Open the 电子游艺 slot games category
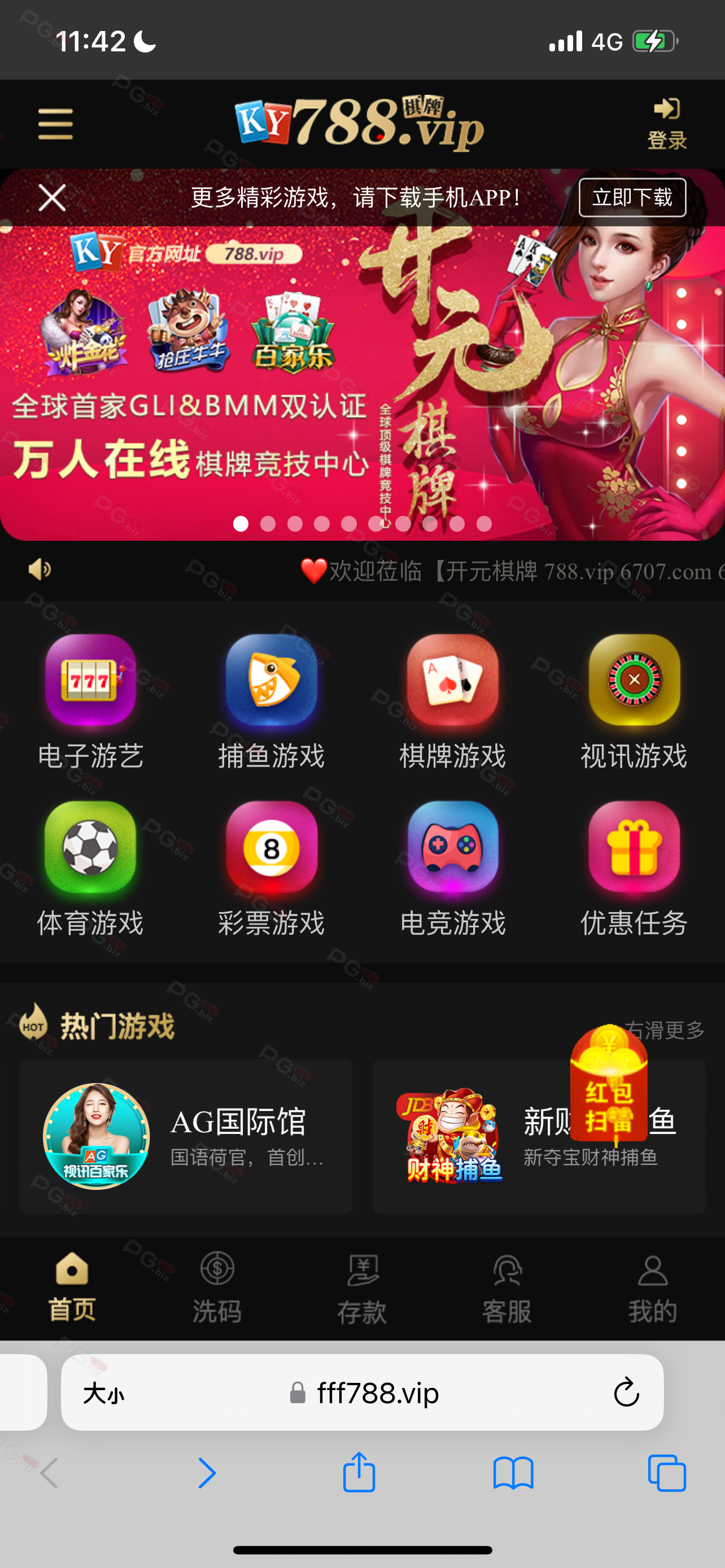This screenshot has height=1568, width=725. (x=90, y=701)
